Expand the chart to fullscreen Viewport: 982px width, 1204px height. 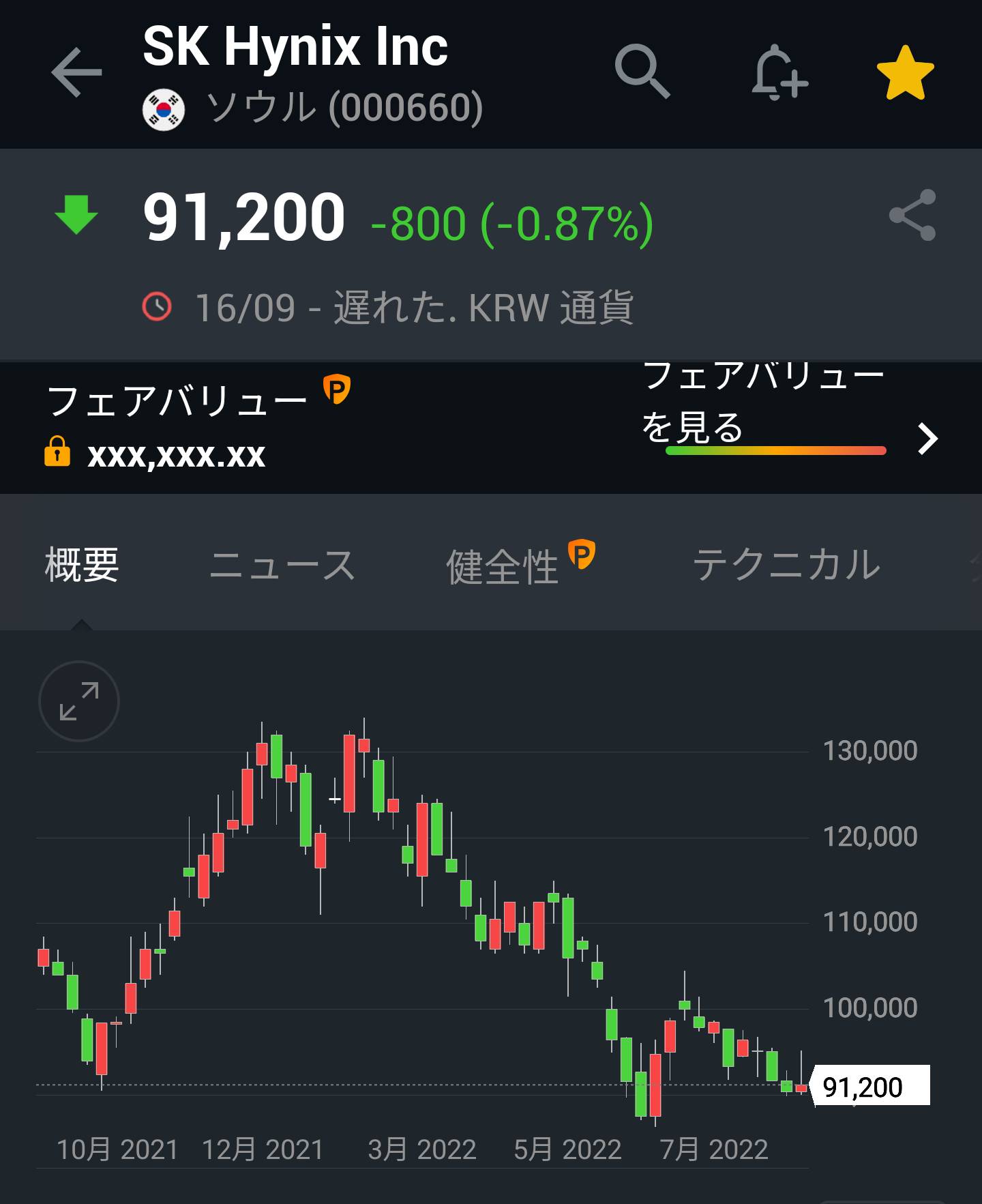[79, 701]
